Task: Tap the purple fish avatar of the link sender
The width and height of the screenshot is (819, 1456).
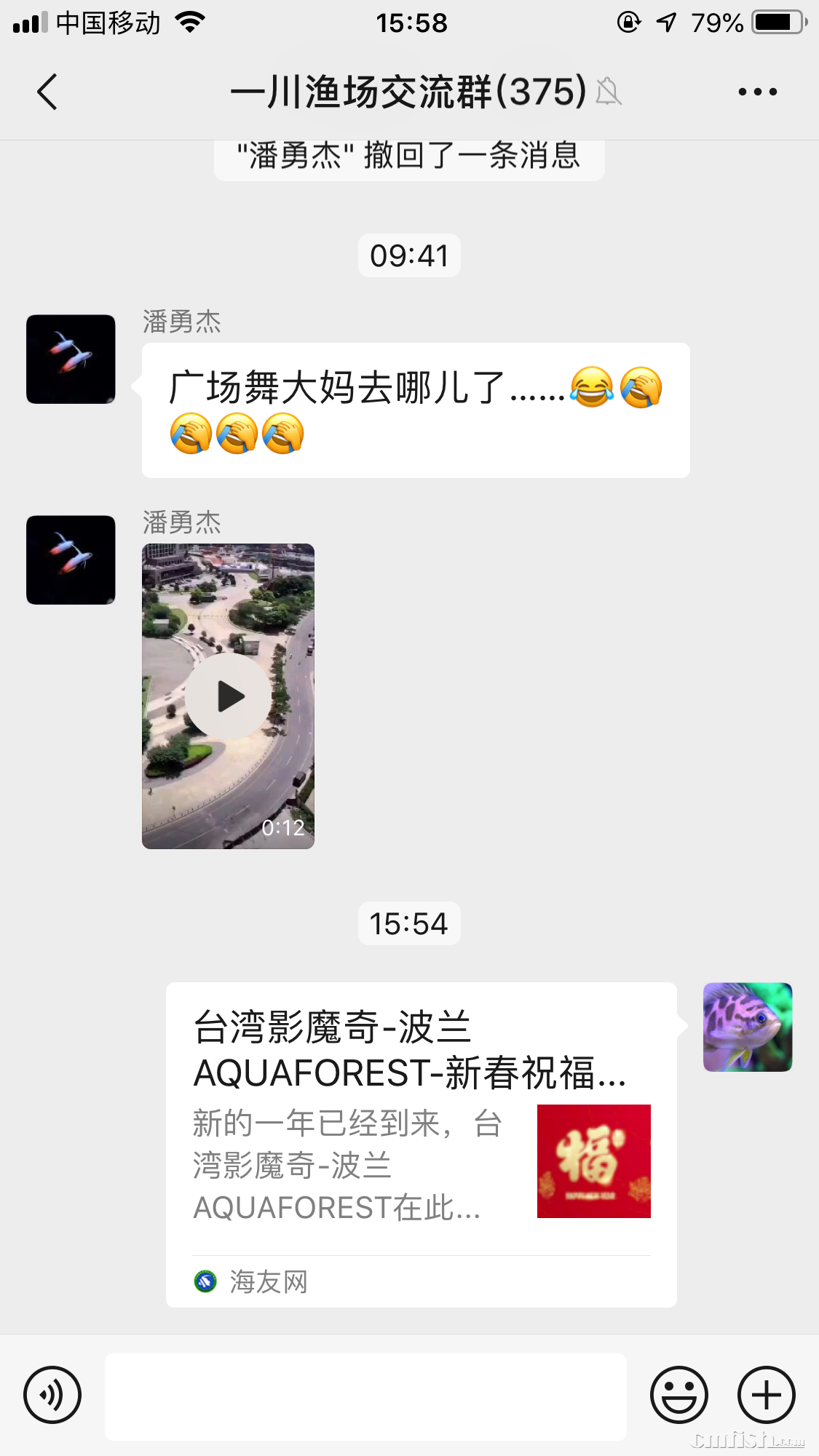Action: coord(747,1027)
